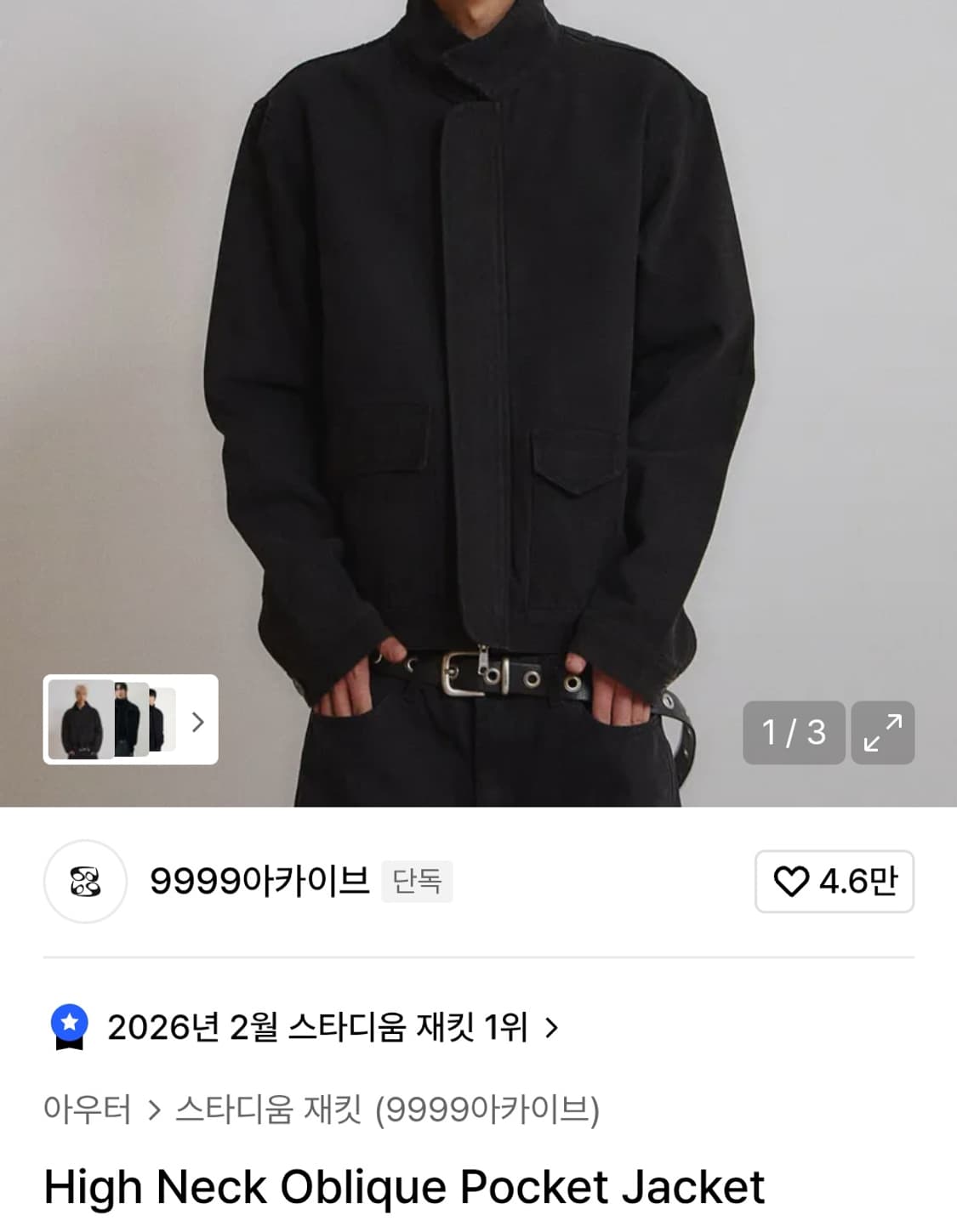Toggle the heart to like this jacket

(834, 883)
